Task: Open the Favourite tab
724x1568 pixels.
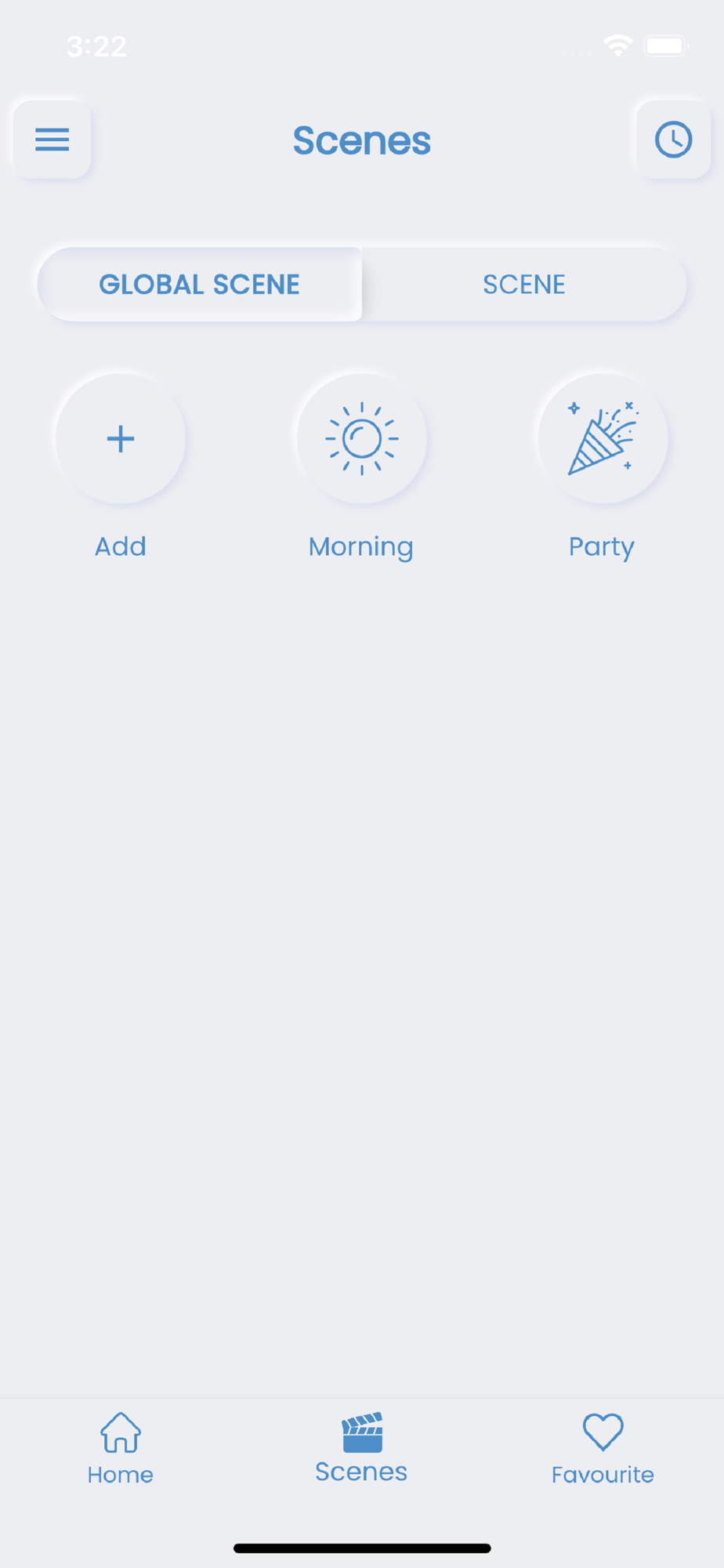Action: point(603,1449)
